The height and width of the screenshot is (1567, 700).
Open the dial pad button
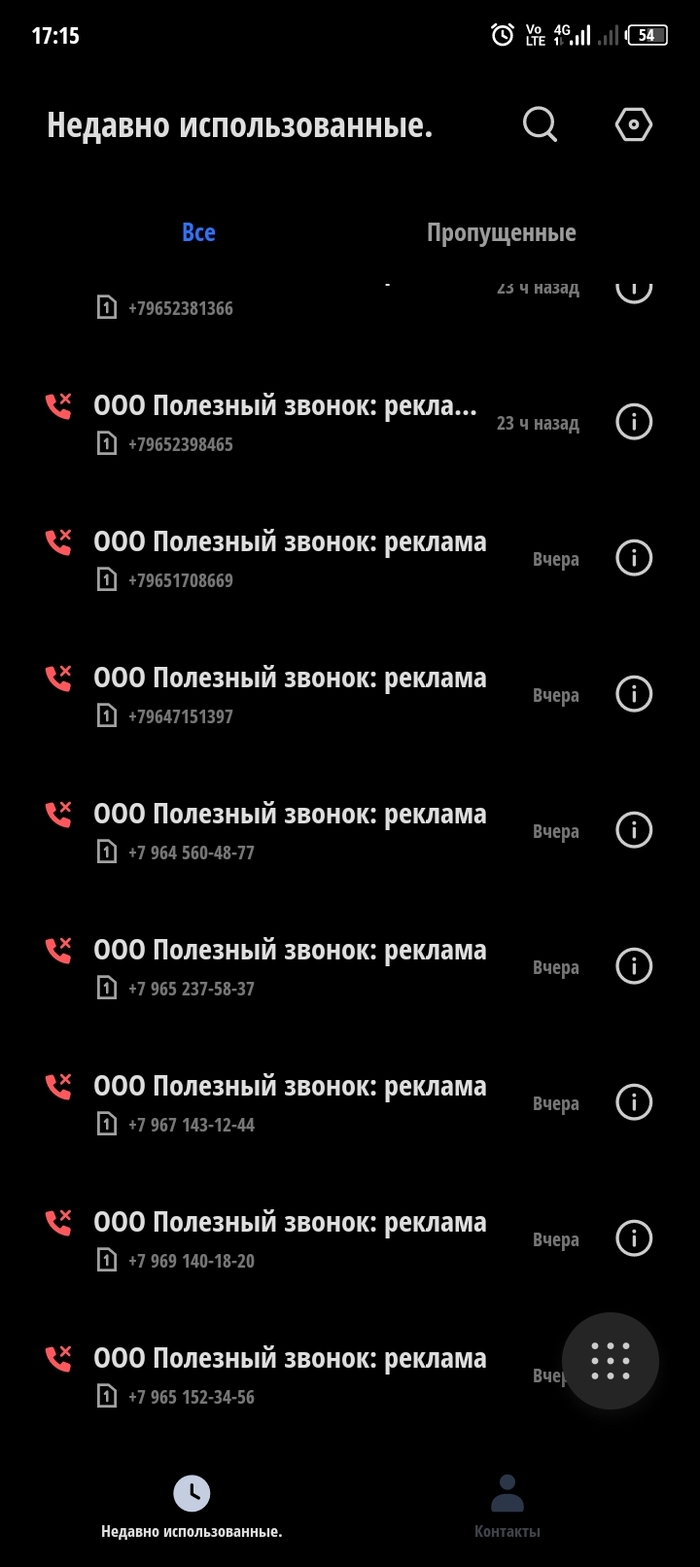610,1360
